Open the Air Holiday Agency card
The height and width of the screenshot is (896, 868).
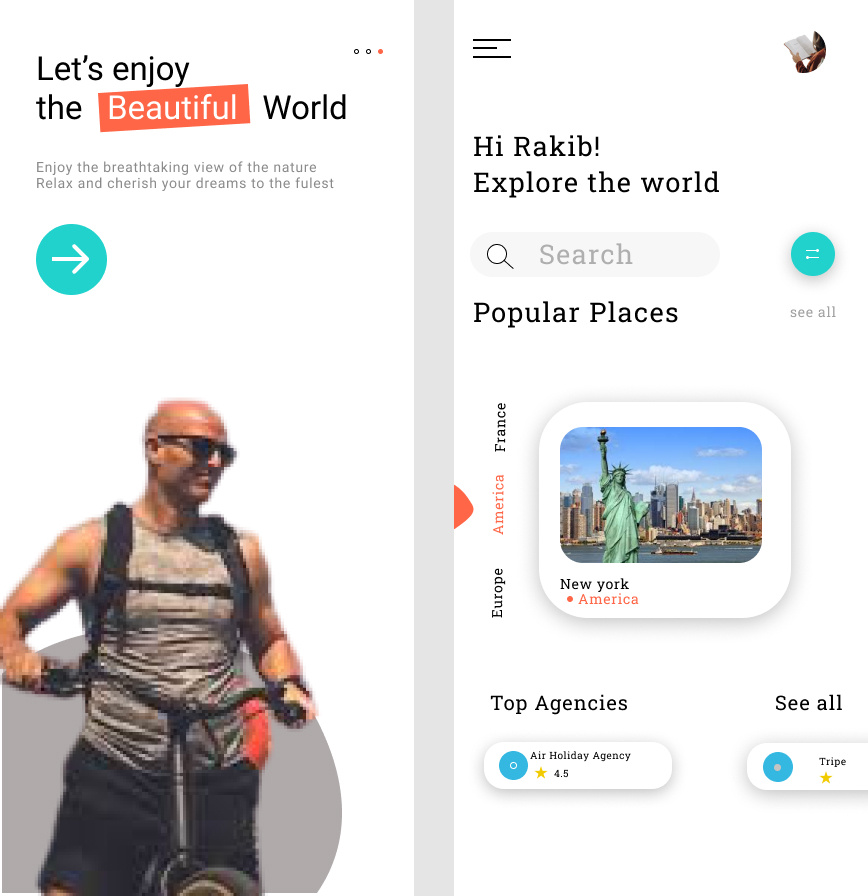[578, 765]
